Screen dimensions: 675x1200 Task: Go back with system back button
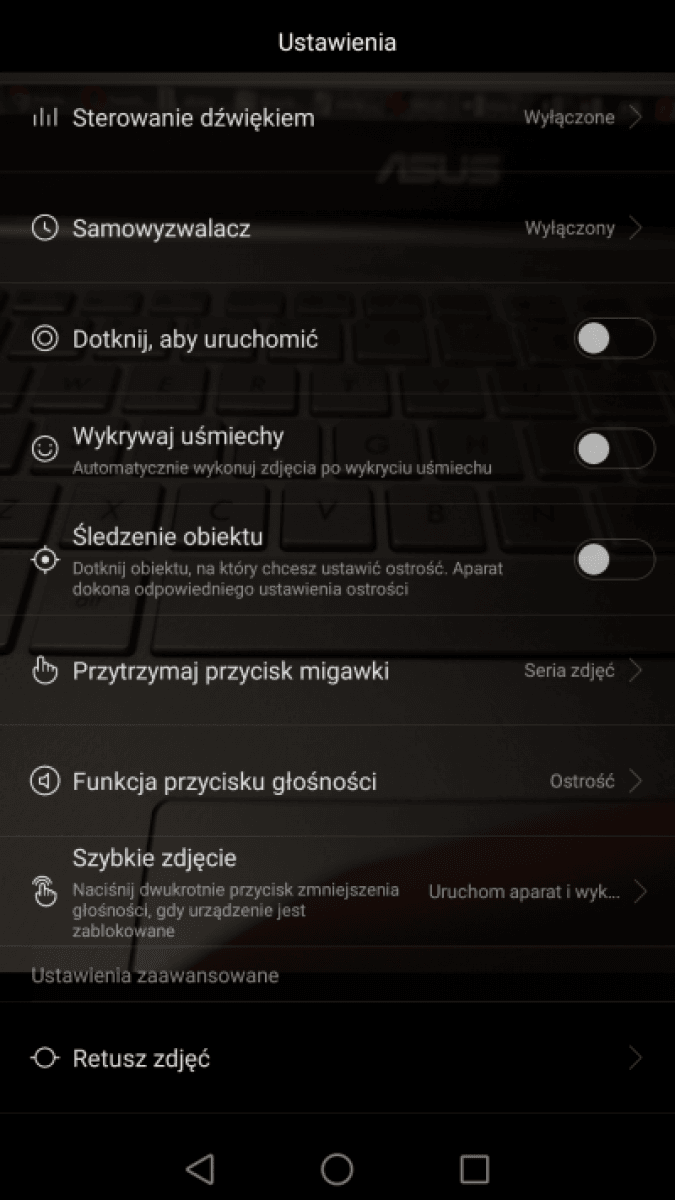(x=201, y=1168)
